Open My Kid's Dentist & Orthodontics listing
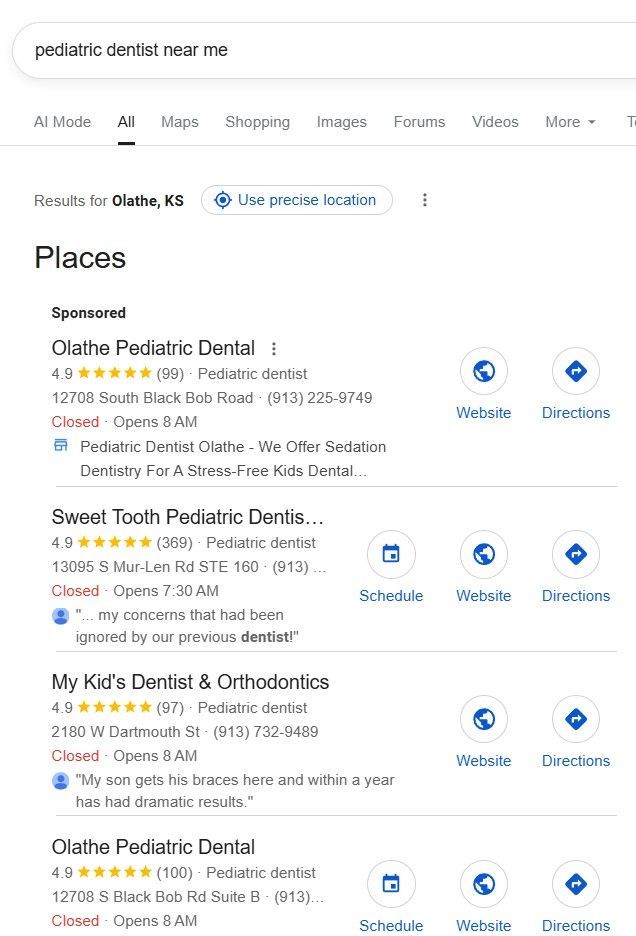The height and width of the screenshot is (936, 636). [190, 682]
